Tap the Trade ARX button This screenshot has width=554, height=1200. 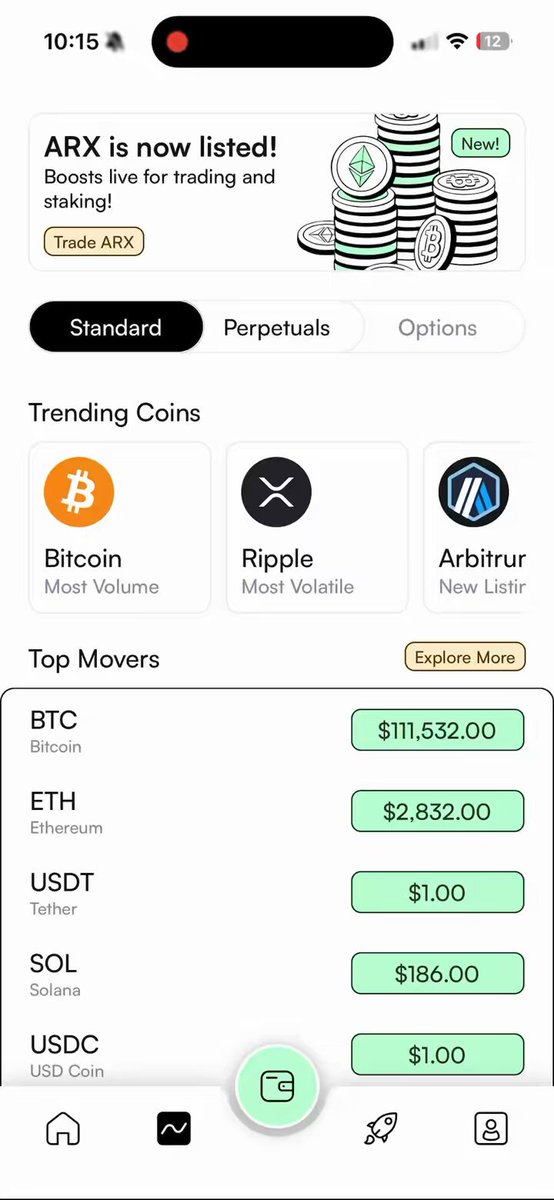[x=94, y=242]
